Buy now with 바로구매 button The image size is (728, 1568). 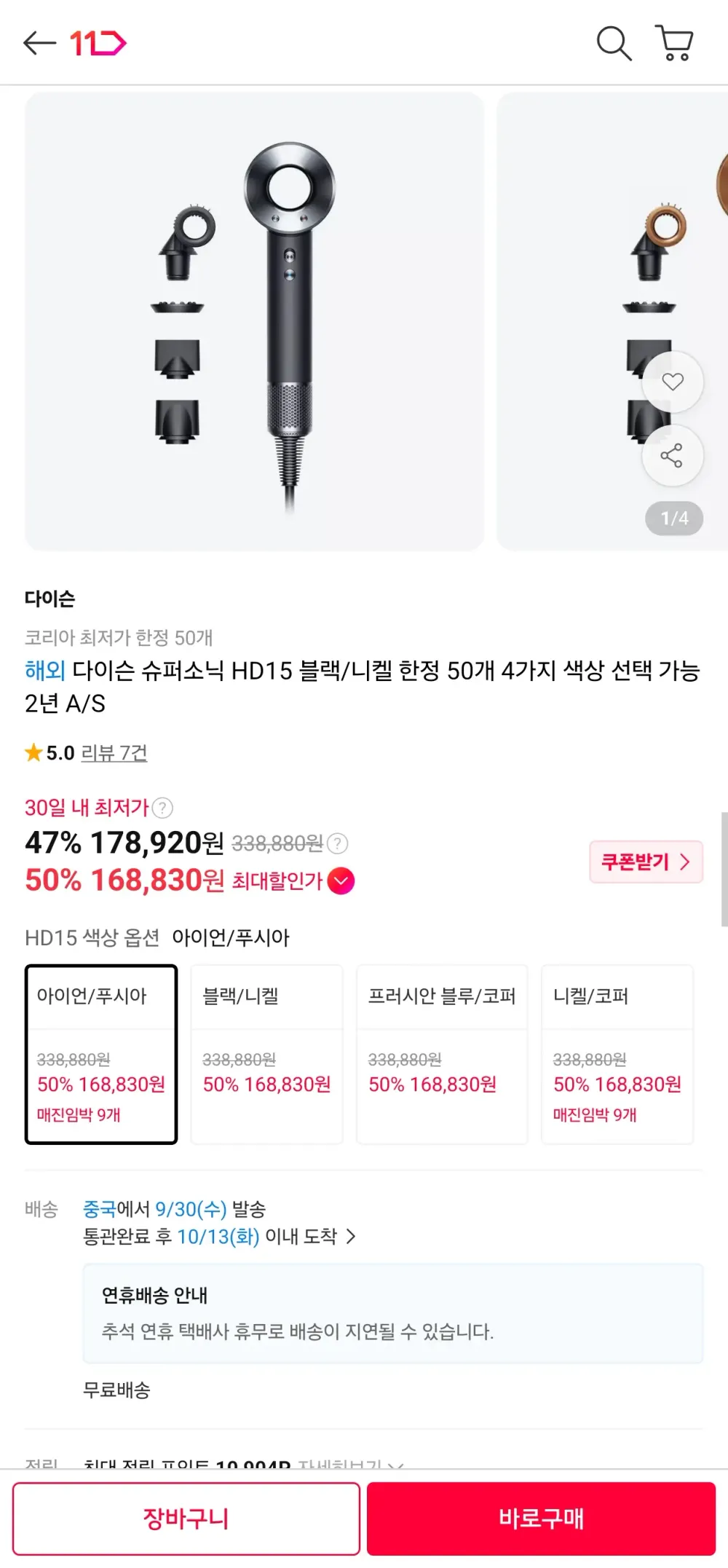pyautogui.click(x=541, y=1519)
